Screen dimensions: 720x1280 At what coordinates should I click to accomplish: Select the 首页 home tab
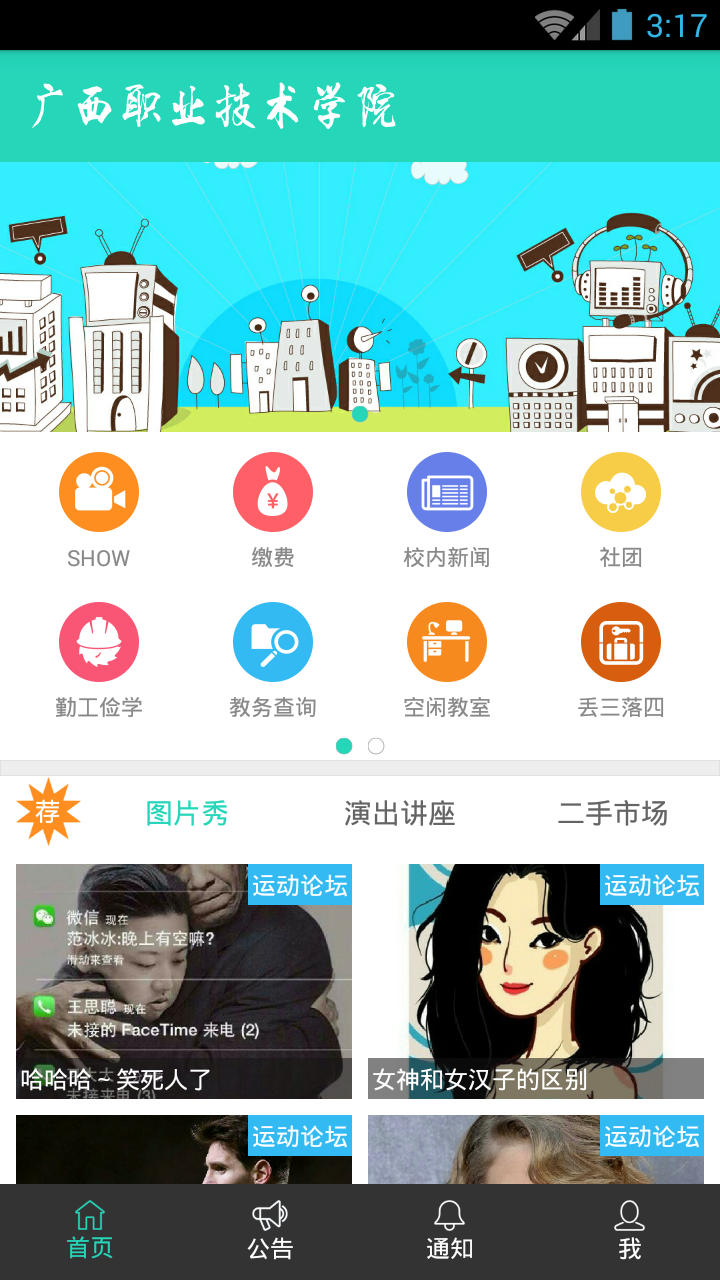click(x=90, y=1230)
